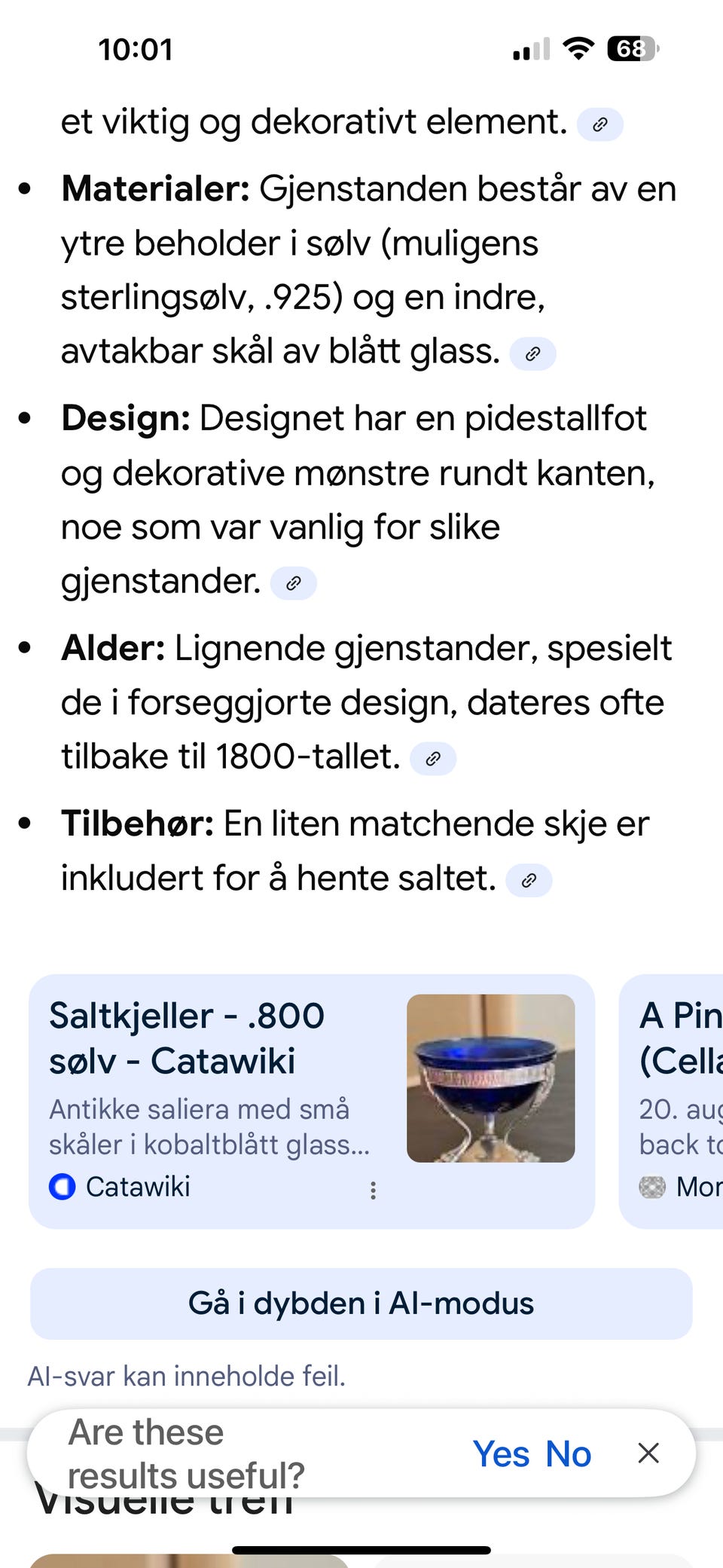The image size is (723, 1568).
Task: Open the citation link after "dekorativt element"
Action: [x=601, y=124]
